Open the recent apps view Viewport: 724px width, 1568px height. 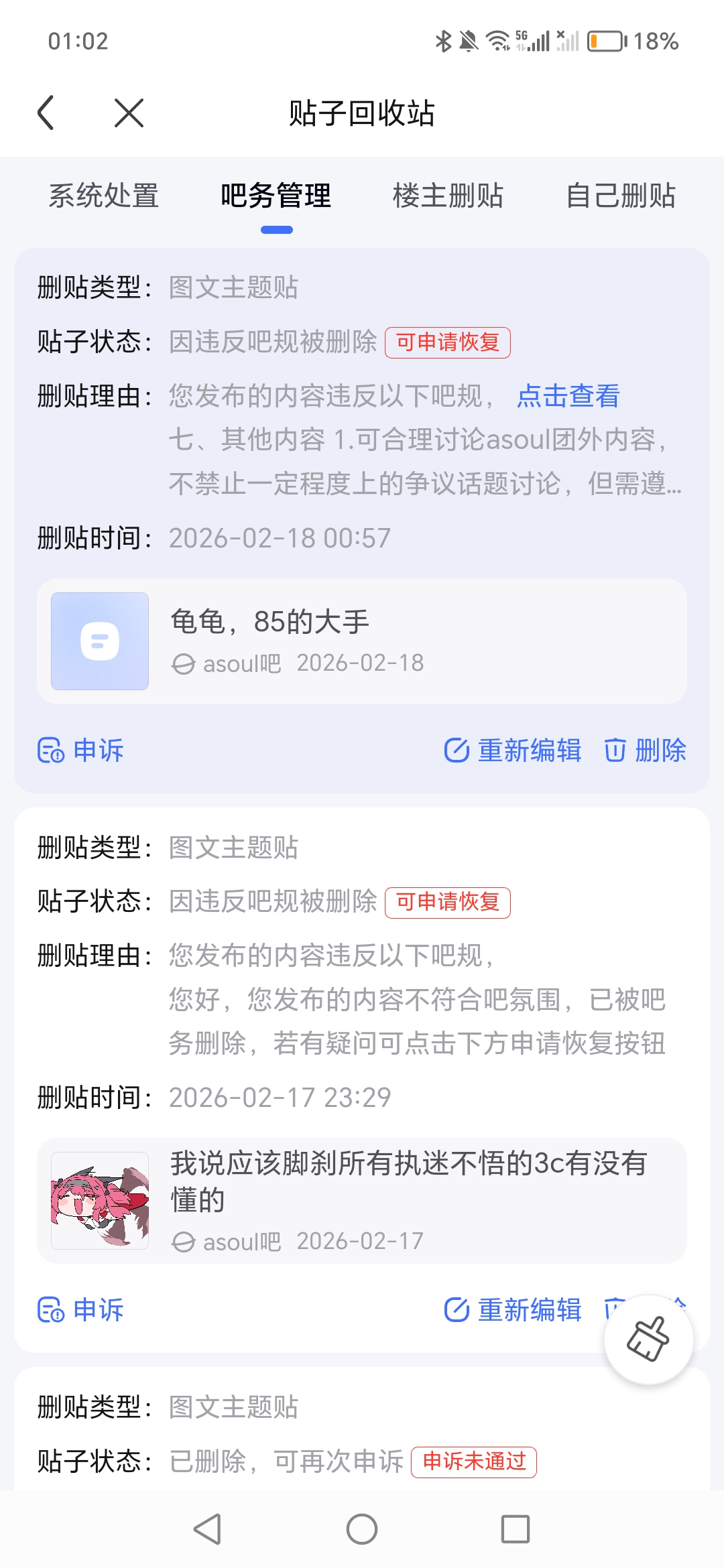point(516,1529)
